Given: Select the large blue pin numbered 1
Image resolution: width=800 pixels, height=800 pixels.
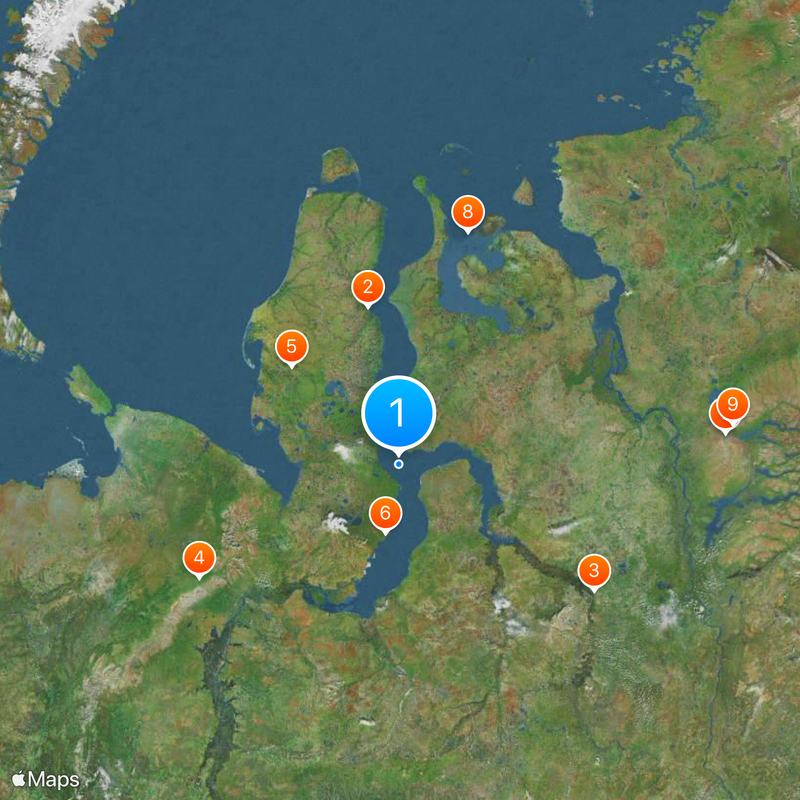Looking at the screenshot, I should tap(398, 412).
